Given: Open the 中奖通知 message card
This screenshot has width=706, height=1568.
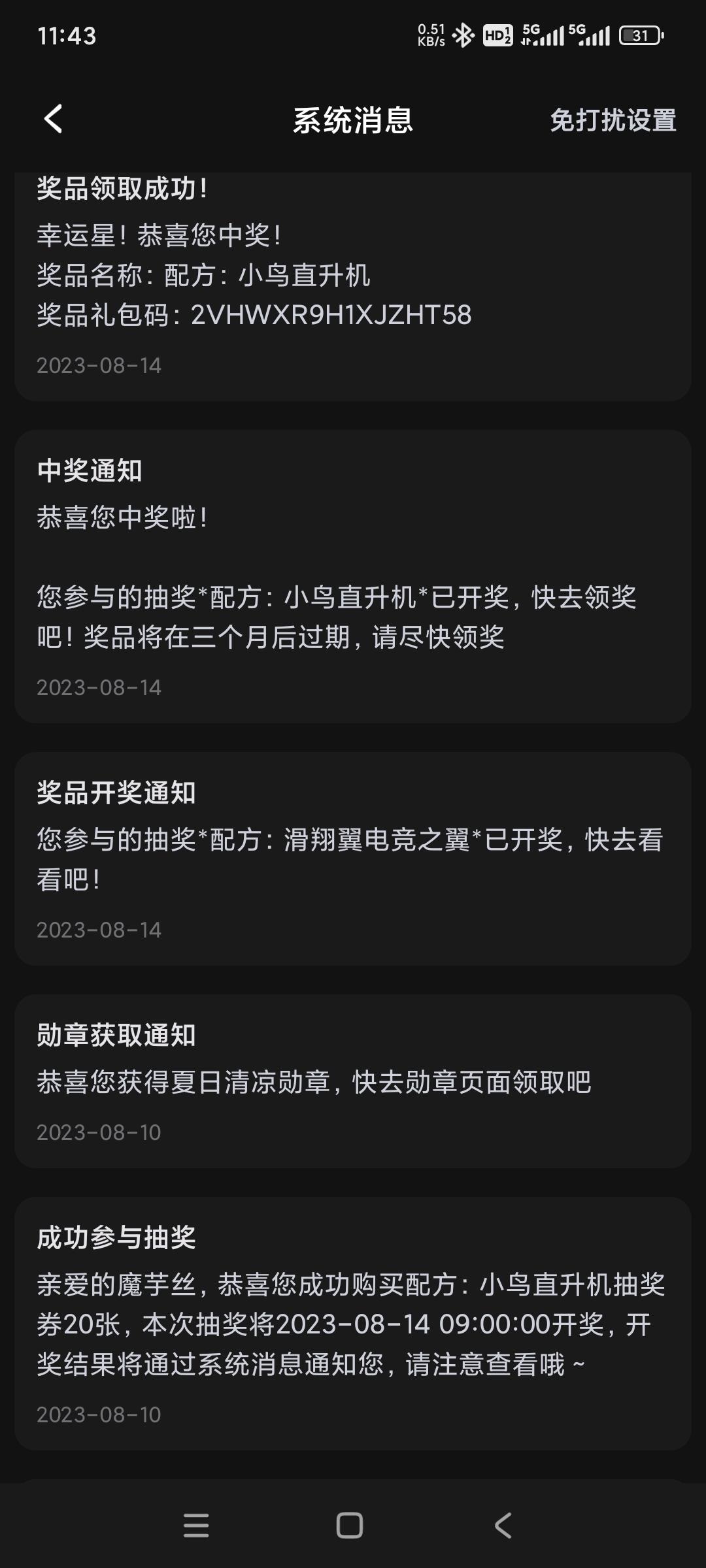Looking at the screenshot, I should (x=353, y=575).
